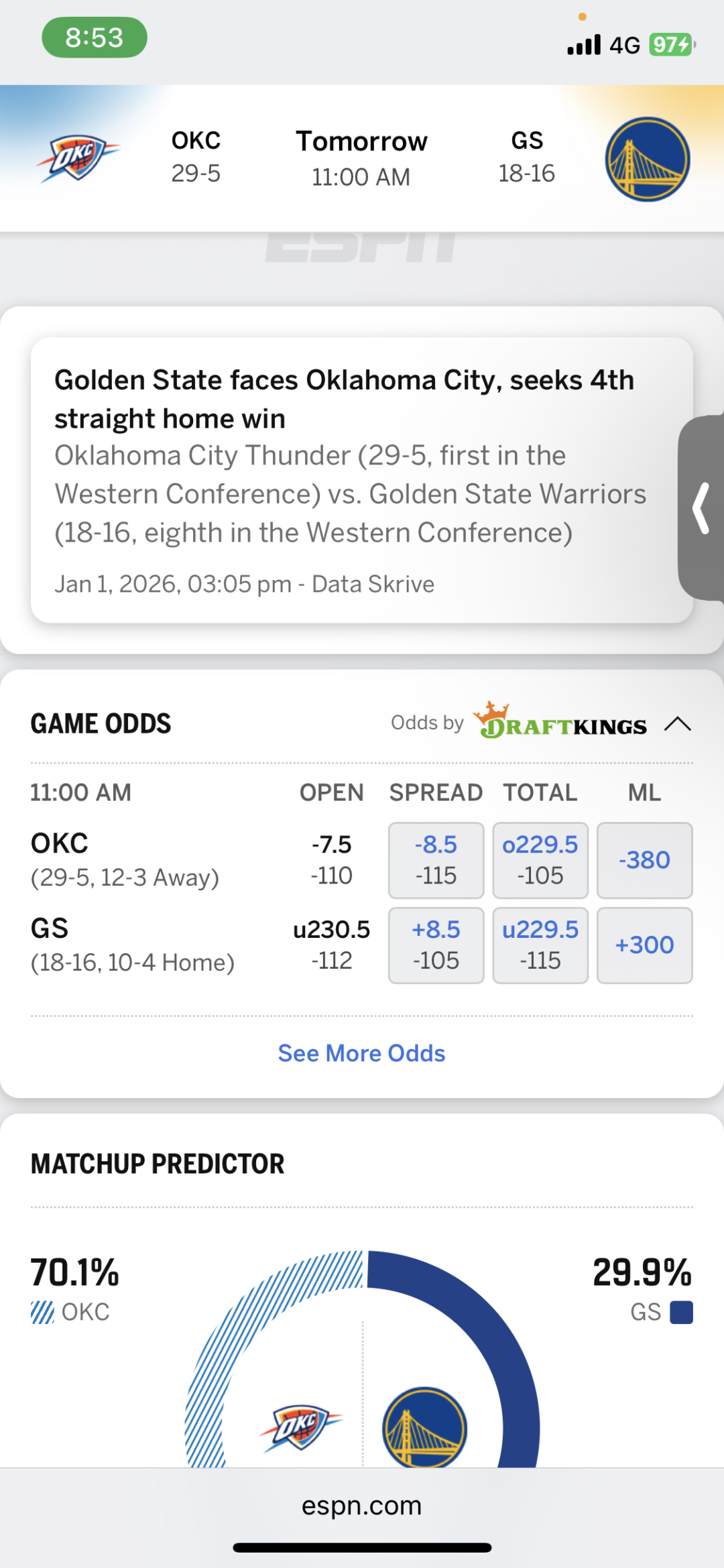Select the over o229.5 total bet
Viewport: 724px width, 1568px height.
(540, 860)
